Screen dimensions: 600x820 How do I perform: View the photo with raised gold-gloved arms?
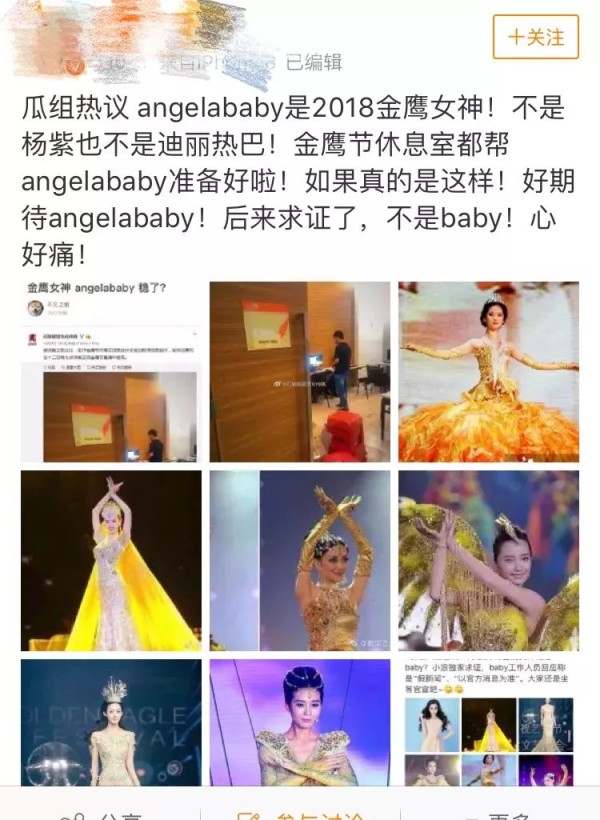tap(299, 561)
